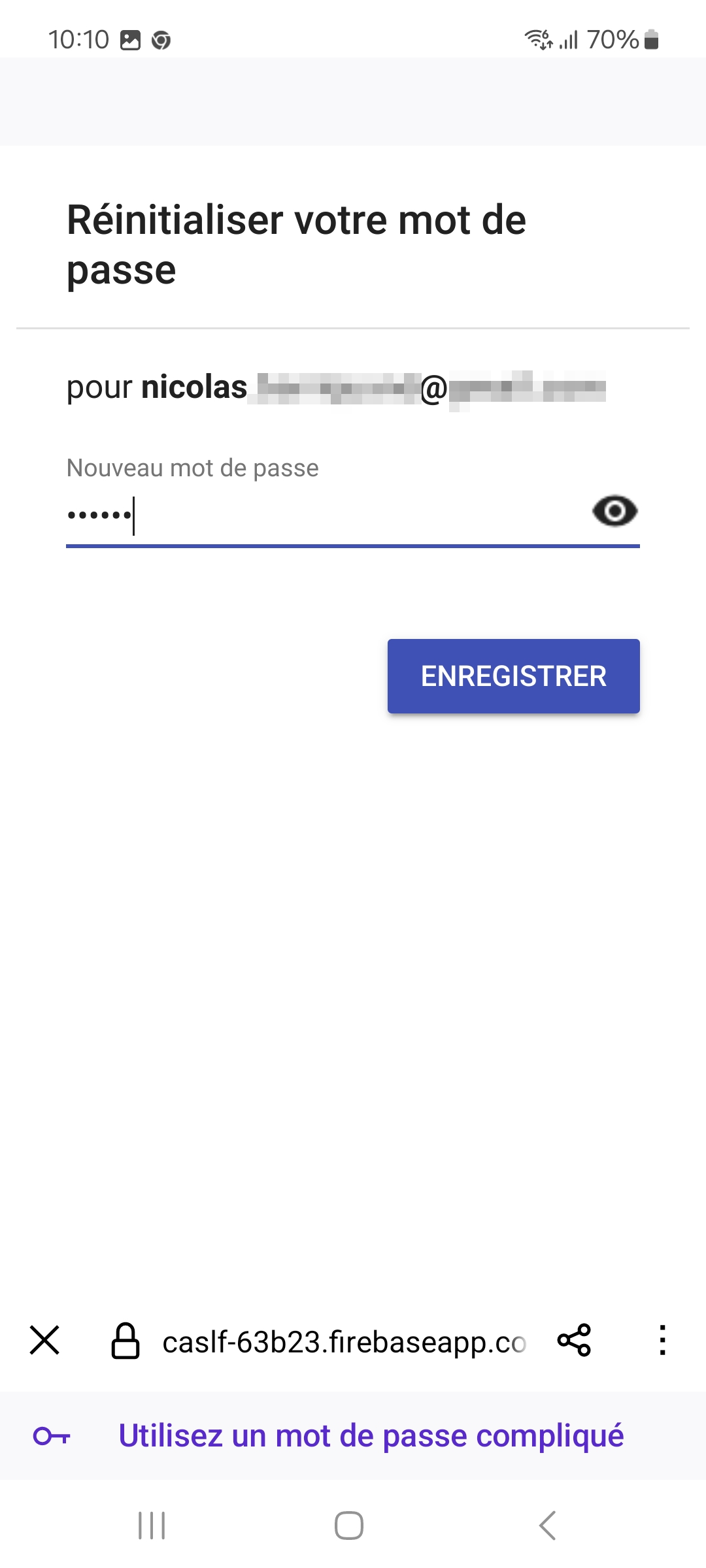This screenshot has height=1568, width=706.
Task: Select 'Utilisez un mot de passe compliqué' suggestion
Action: click(x=371, y=1436)
